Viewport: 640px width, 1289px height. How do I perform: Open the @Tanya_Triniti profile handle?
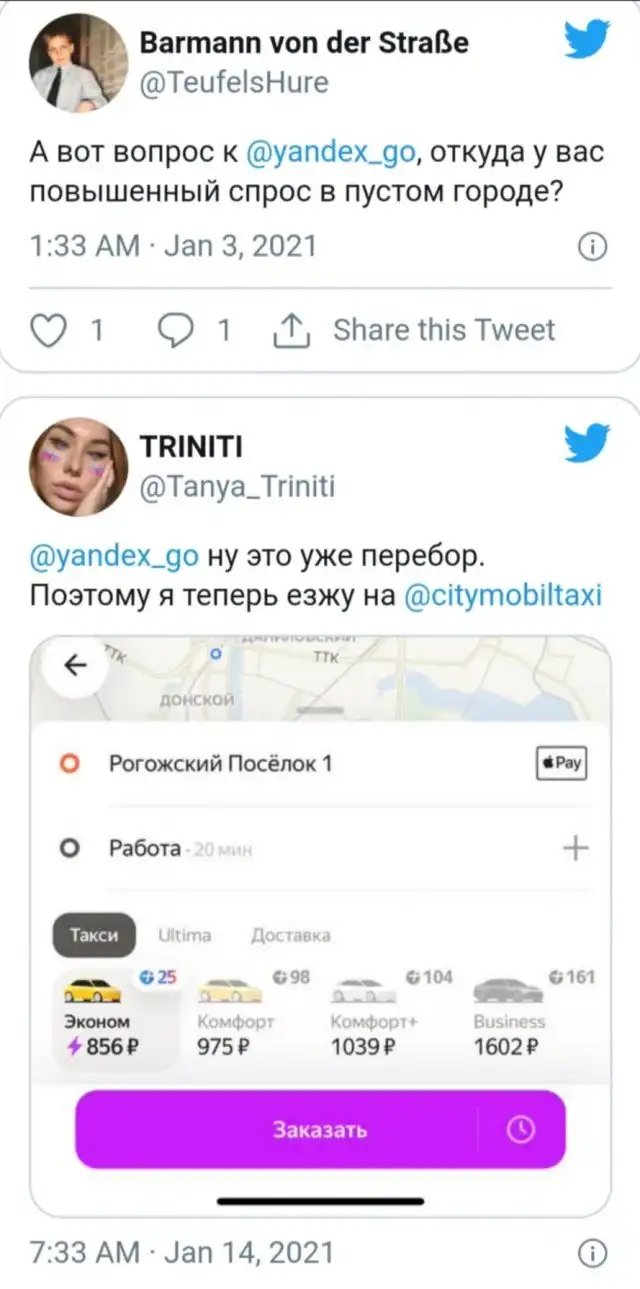pos(238,486)
